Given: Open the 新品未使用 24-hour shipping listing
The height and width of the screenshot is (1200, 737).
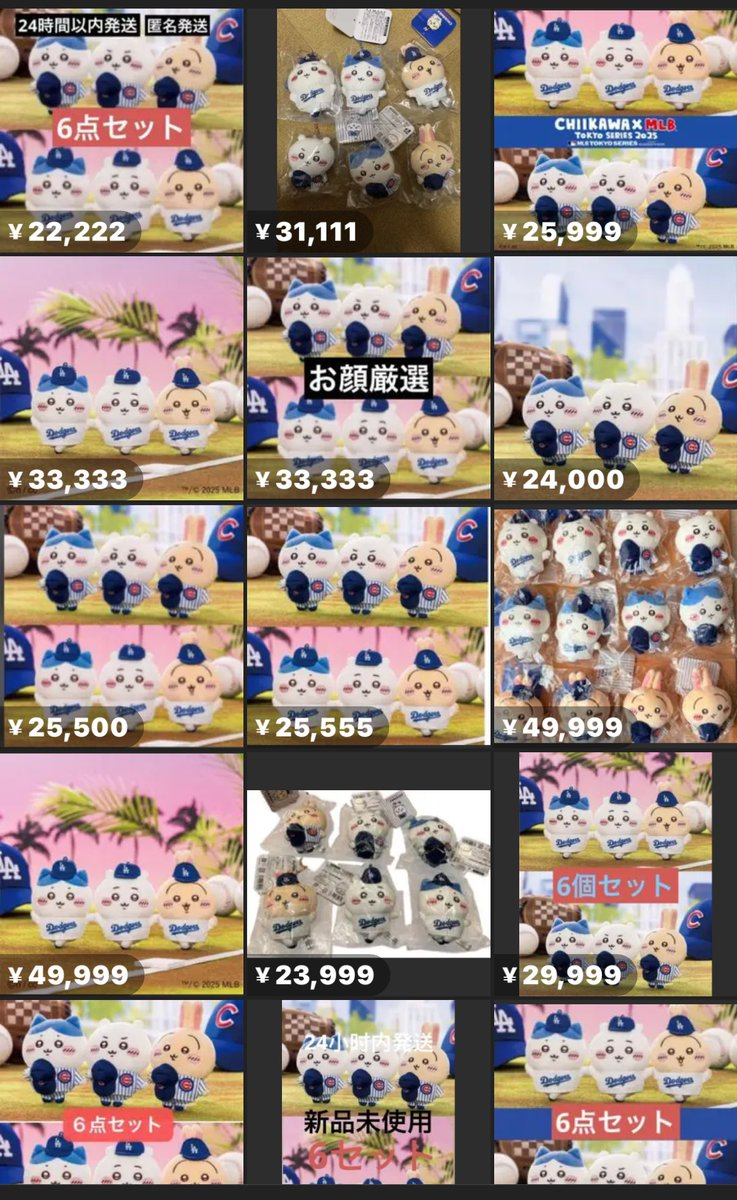Looking at the screenshot, I should 368,1095.
